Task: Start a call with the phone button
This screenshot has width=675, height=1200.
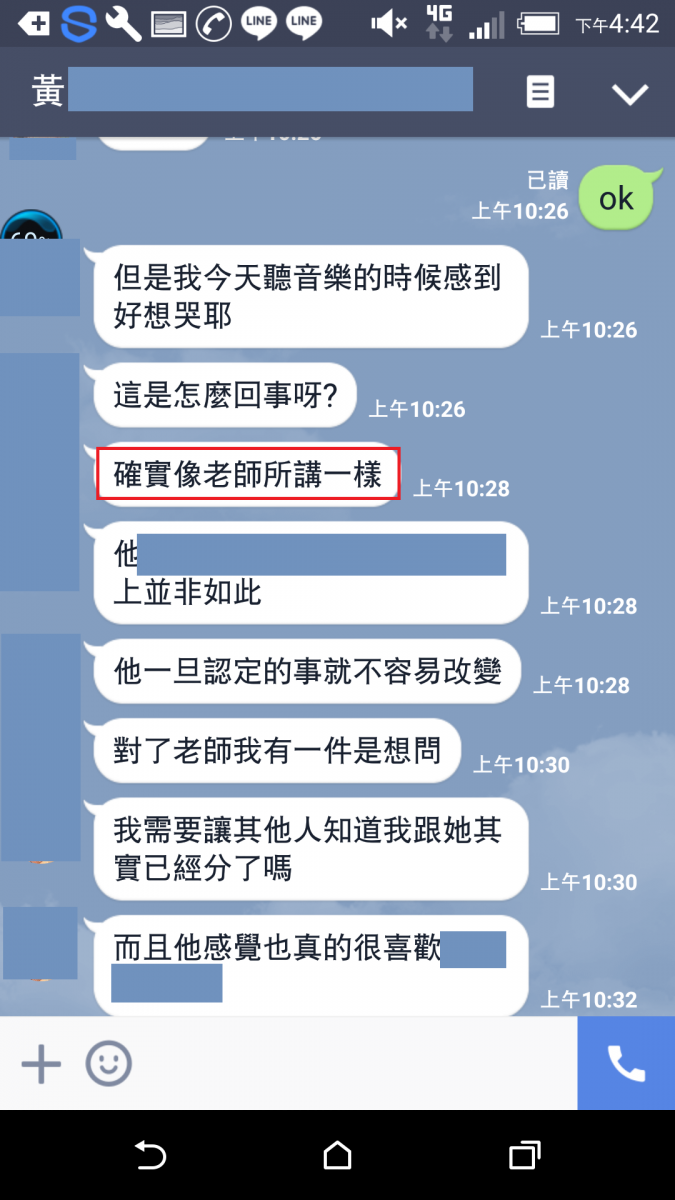Action: coord(626,1064)
